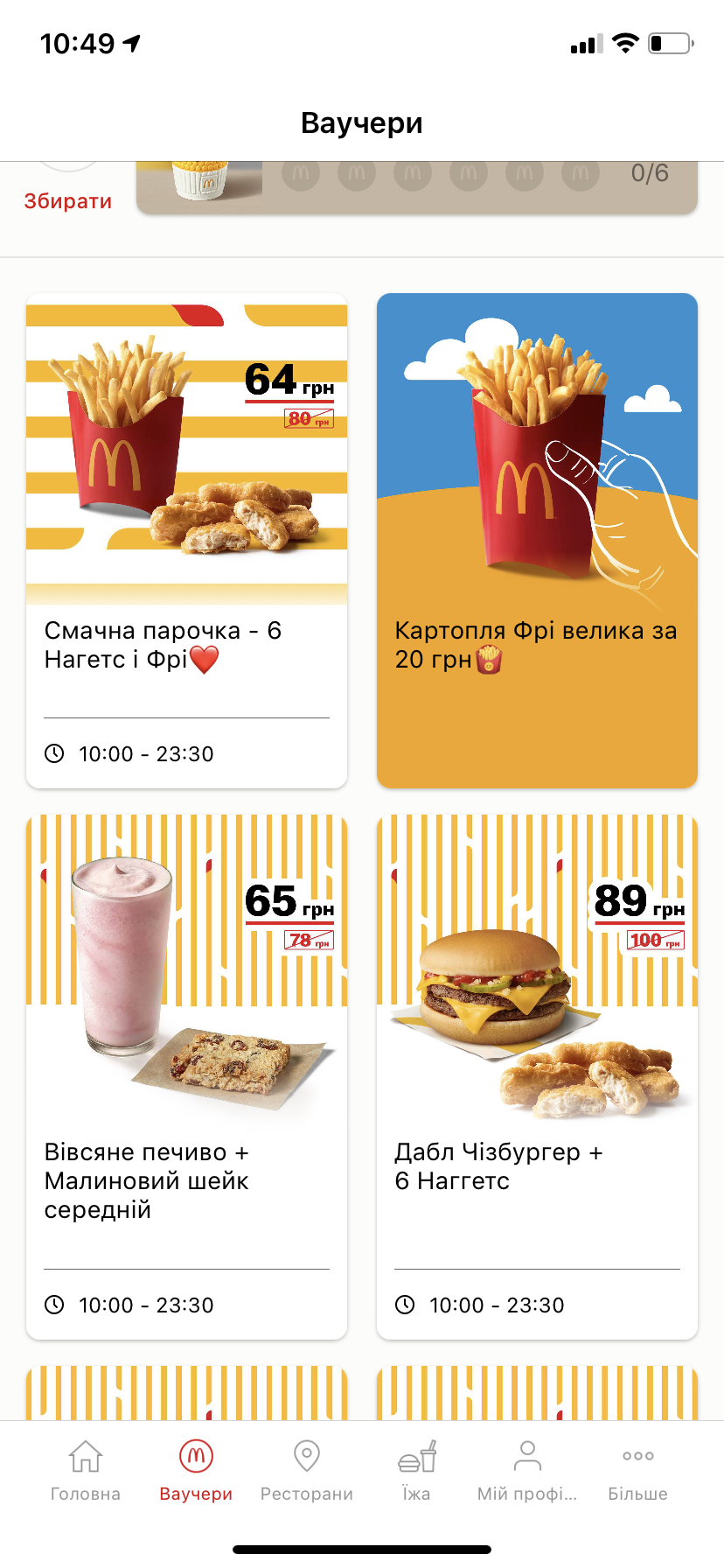Open the 6 Нагетс і Фрі voucher
This screenshot has width=724, height=1568.
186,540
